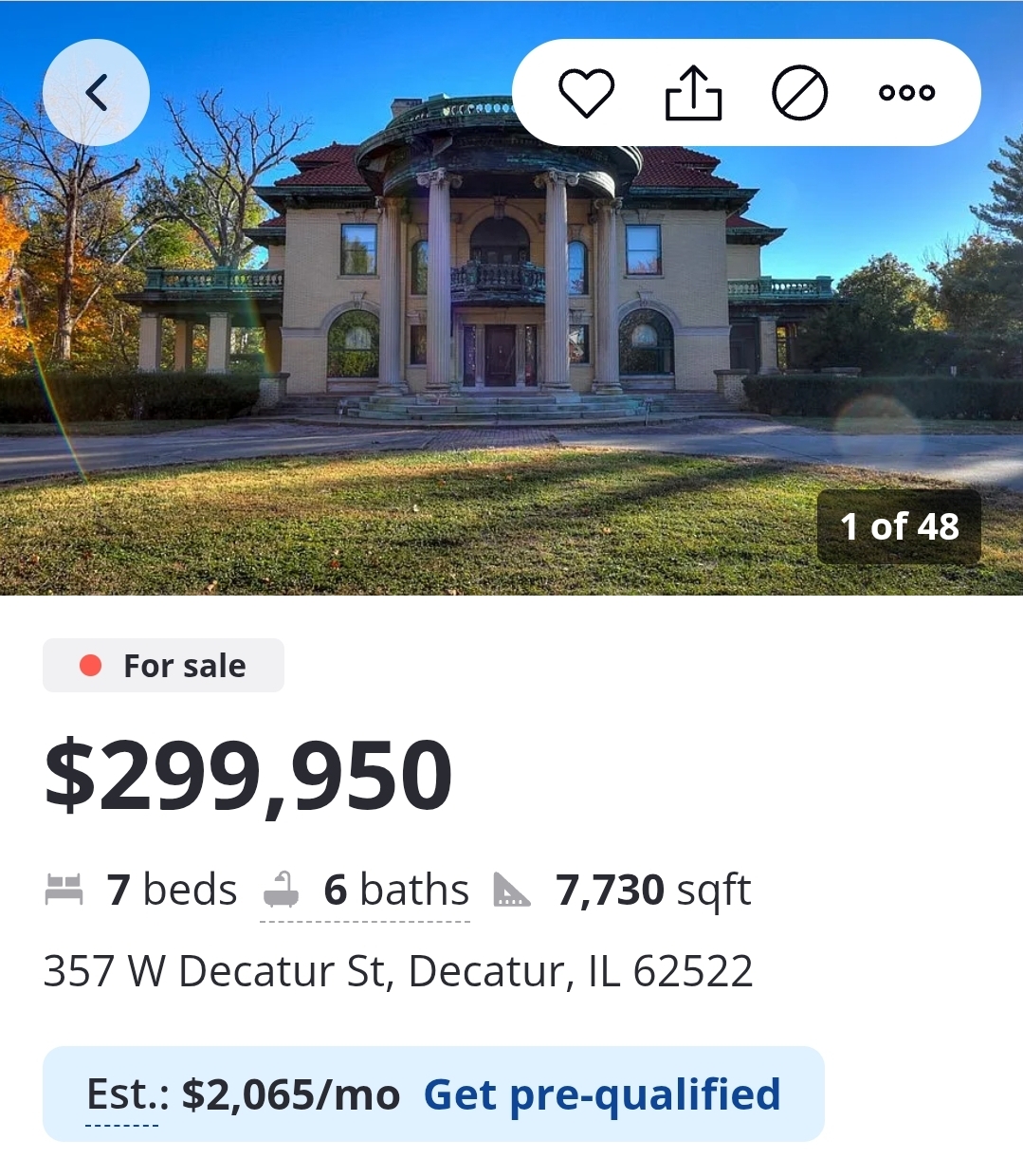View the estimated monthly payment details
The height and width of the screenshot is (1176, 1023).
pos(123,1095)
